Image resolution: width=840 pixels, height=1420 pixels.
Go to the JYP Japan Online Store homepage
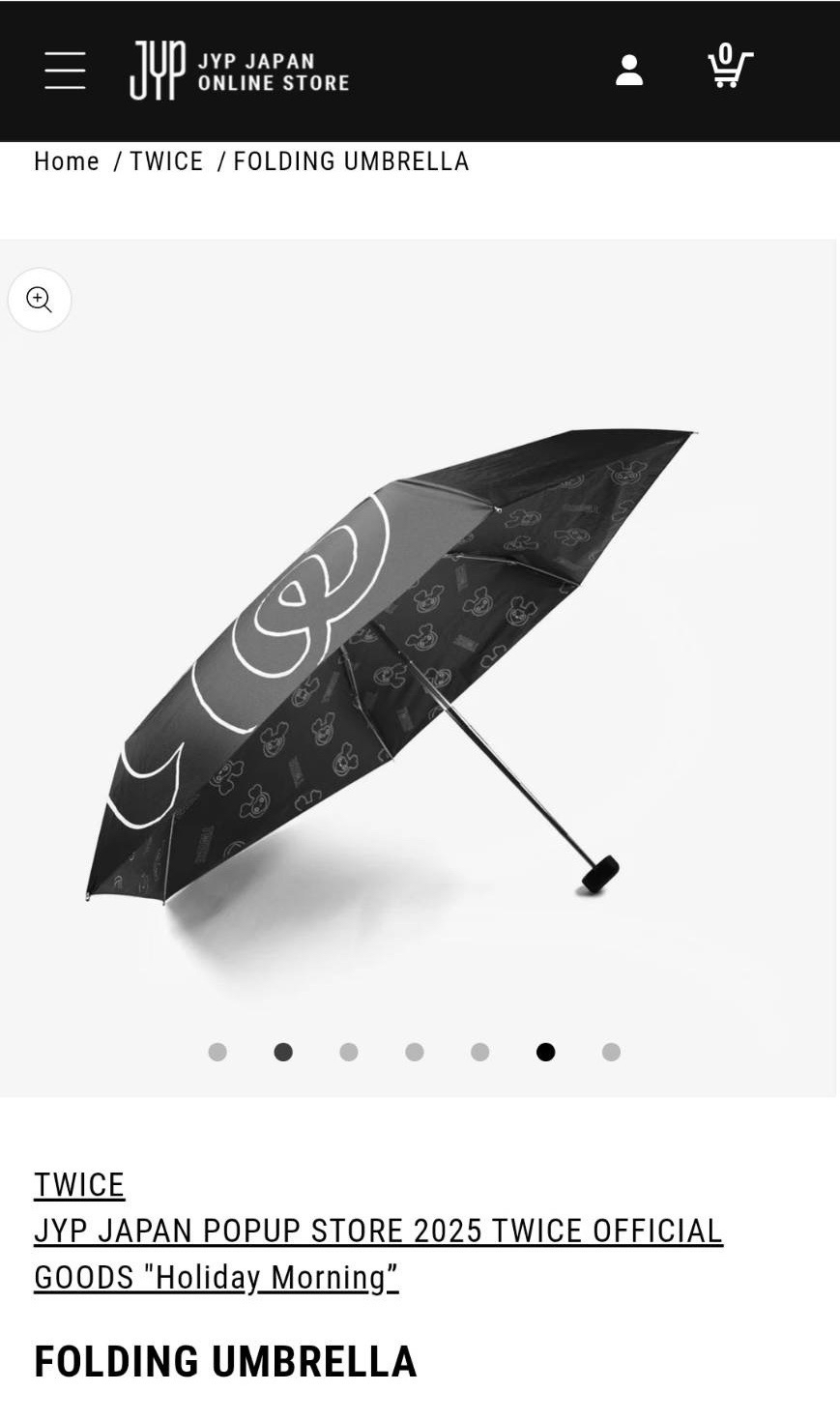pos(240,71)
